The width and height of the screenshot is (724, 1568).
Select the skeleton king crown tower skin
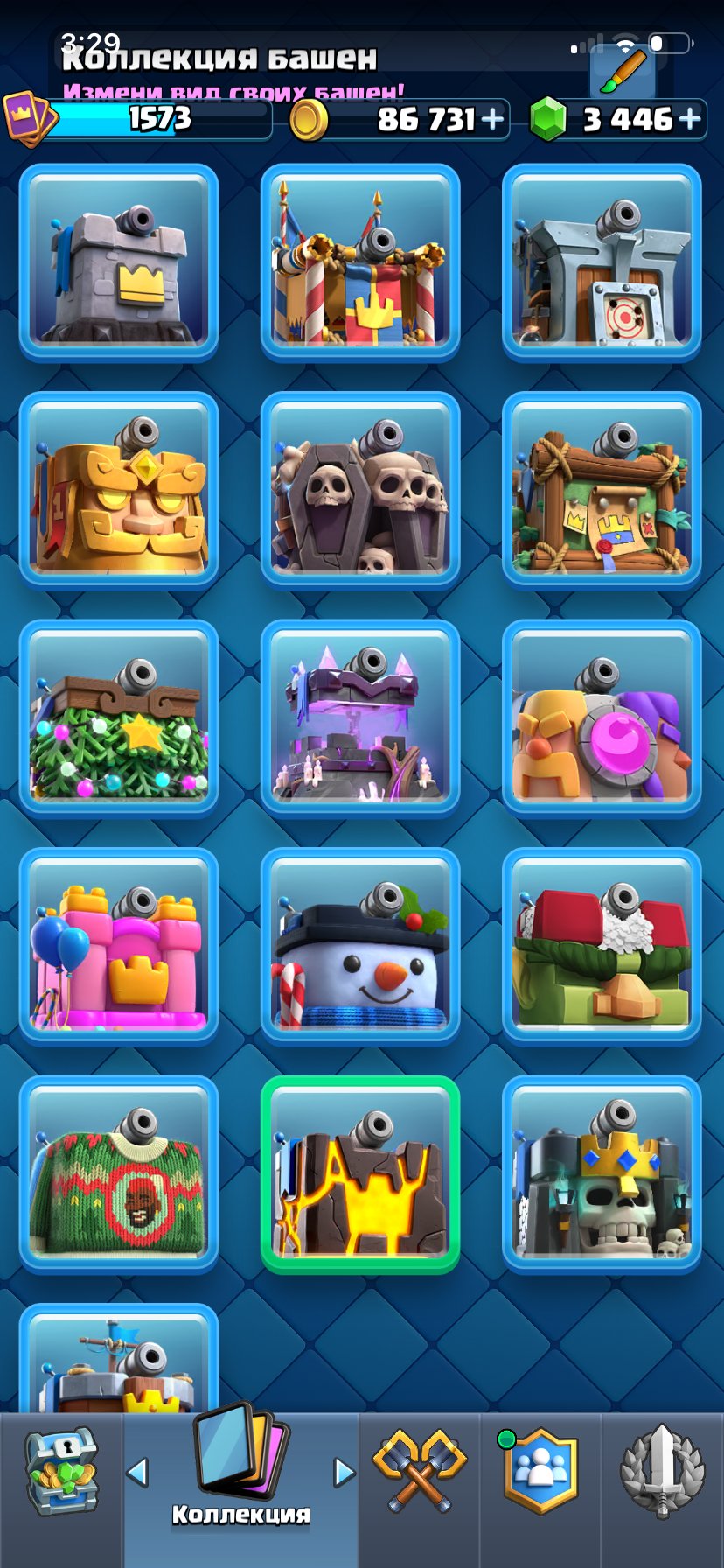click(x=602, y=1174)
